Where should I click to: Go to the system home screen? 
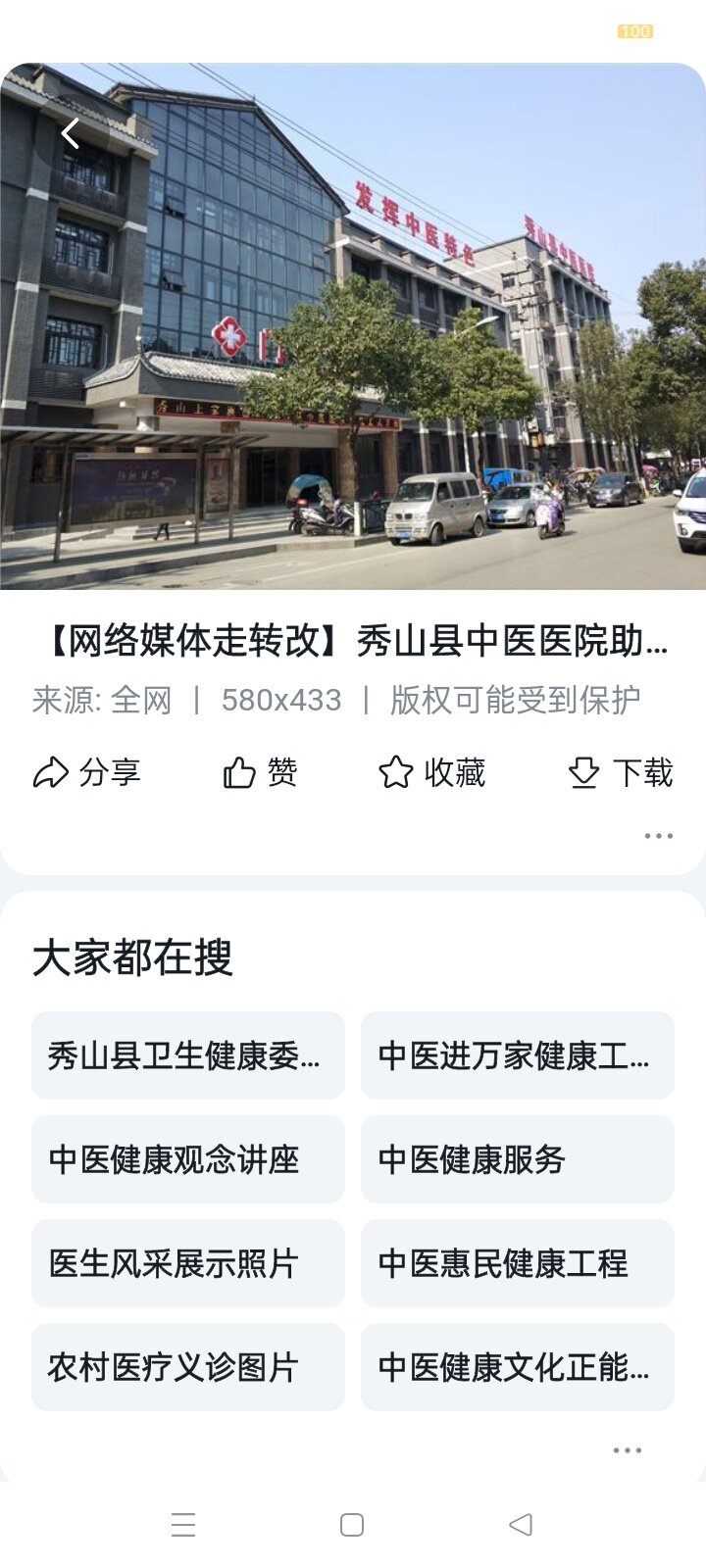coord(352,1525)
